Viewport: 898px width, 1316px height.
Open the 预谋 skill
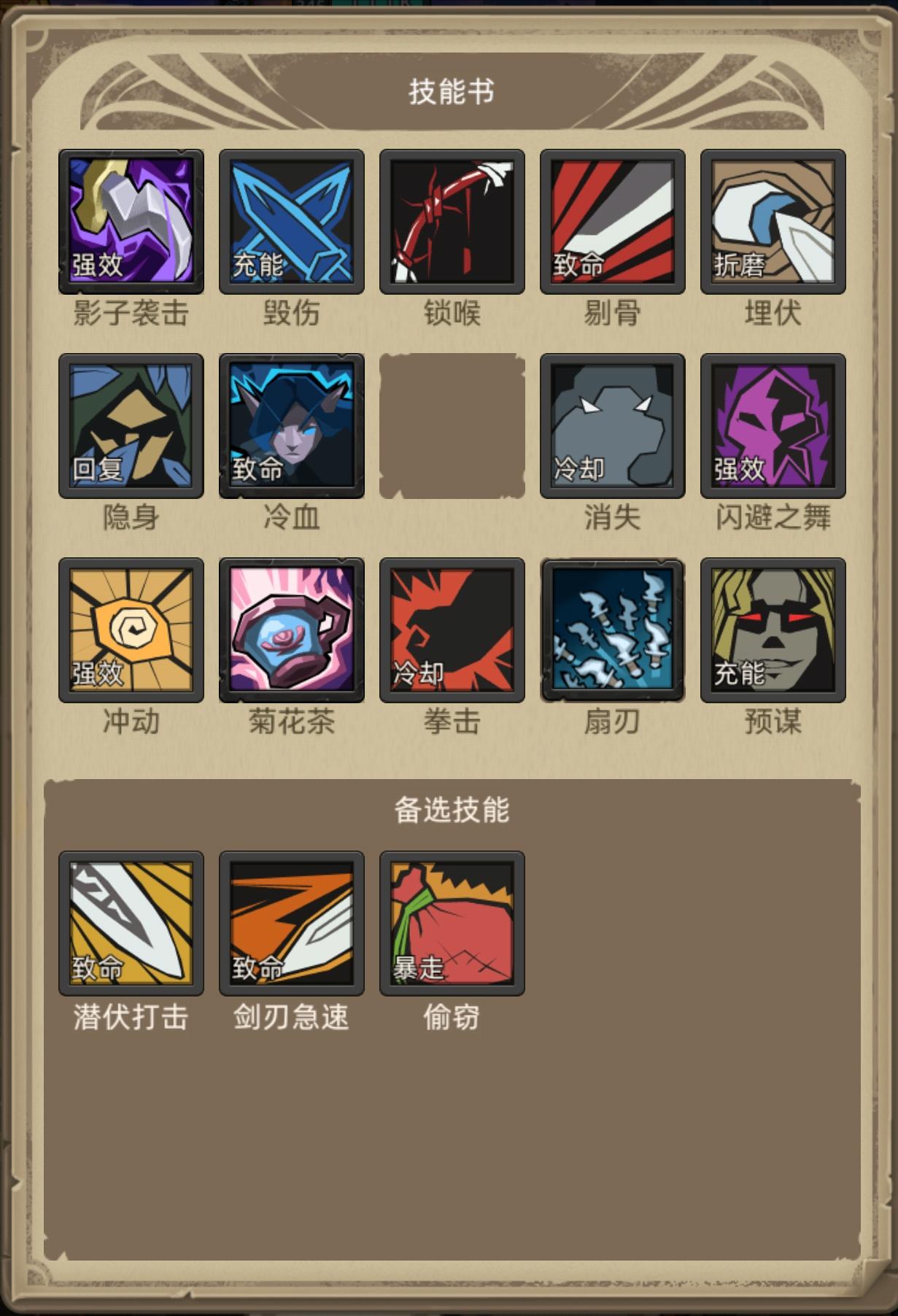[x=773, y=630]
